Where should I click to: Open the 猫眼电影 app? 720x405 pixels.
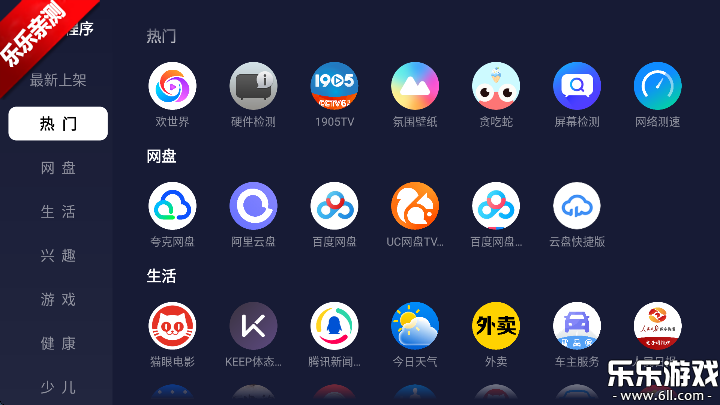pyautogui.click(x=172, y=326)
